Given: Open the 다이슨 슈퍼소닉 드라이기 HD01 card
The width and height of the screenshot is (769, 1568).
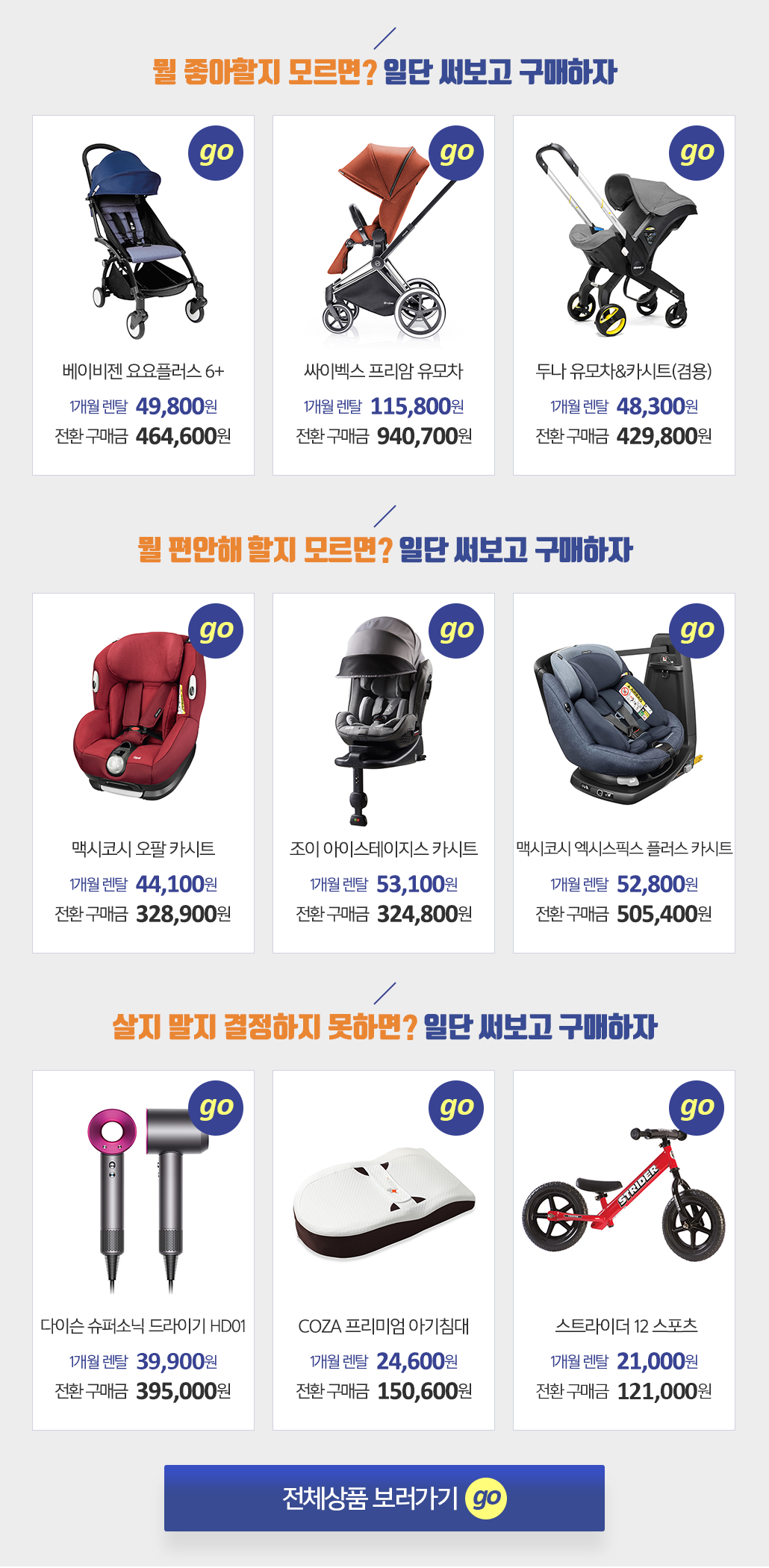Looking at the screenshot, I should point(143,1251).
